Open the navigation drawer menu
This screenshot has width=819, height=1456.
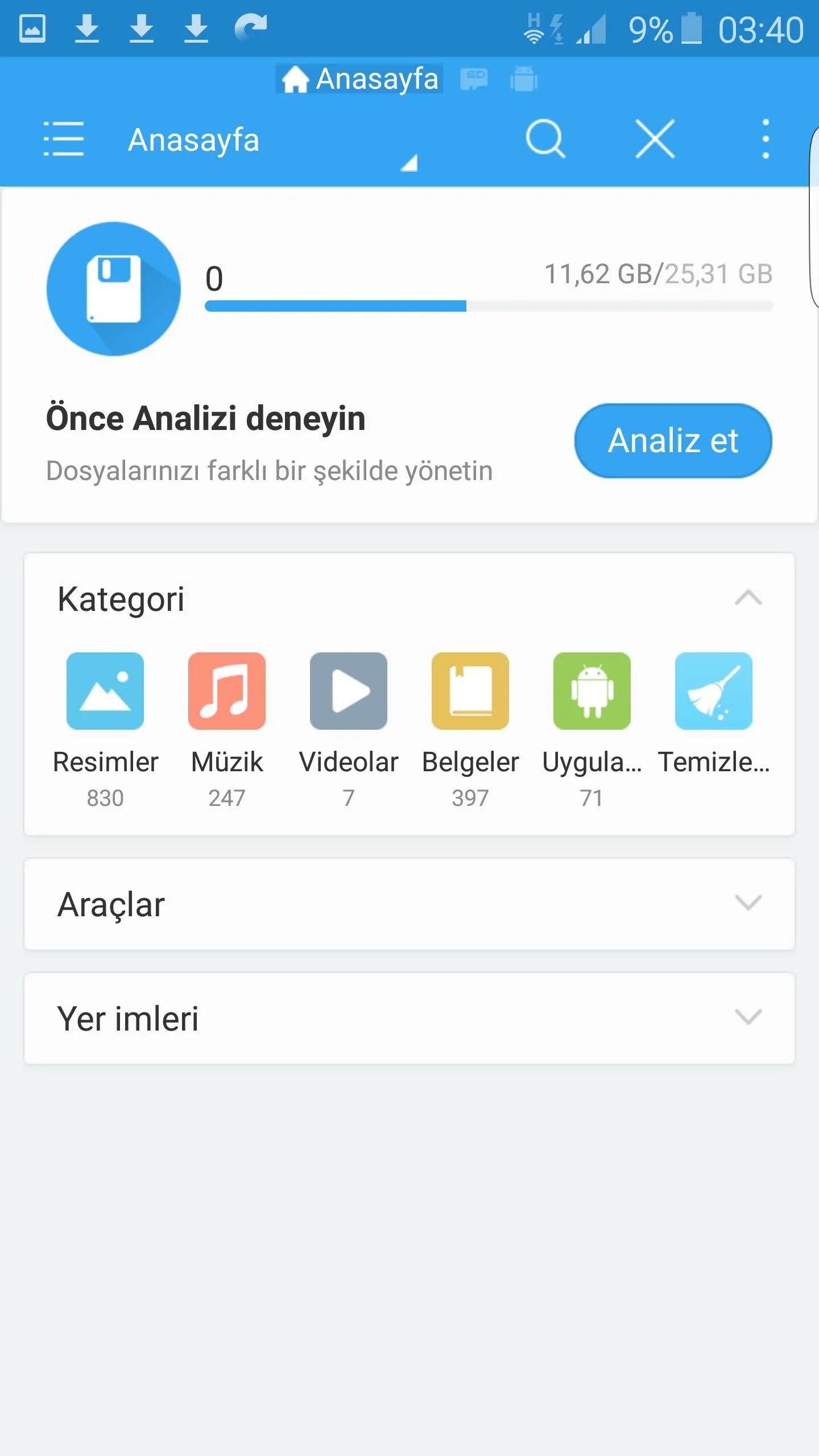click(x=63, y=139)
